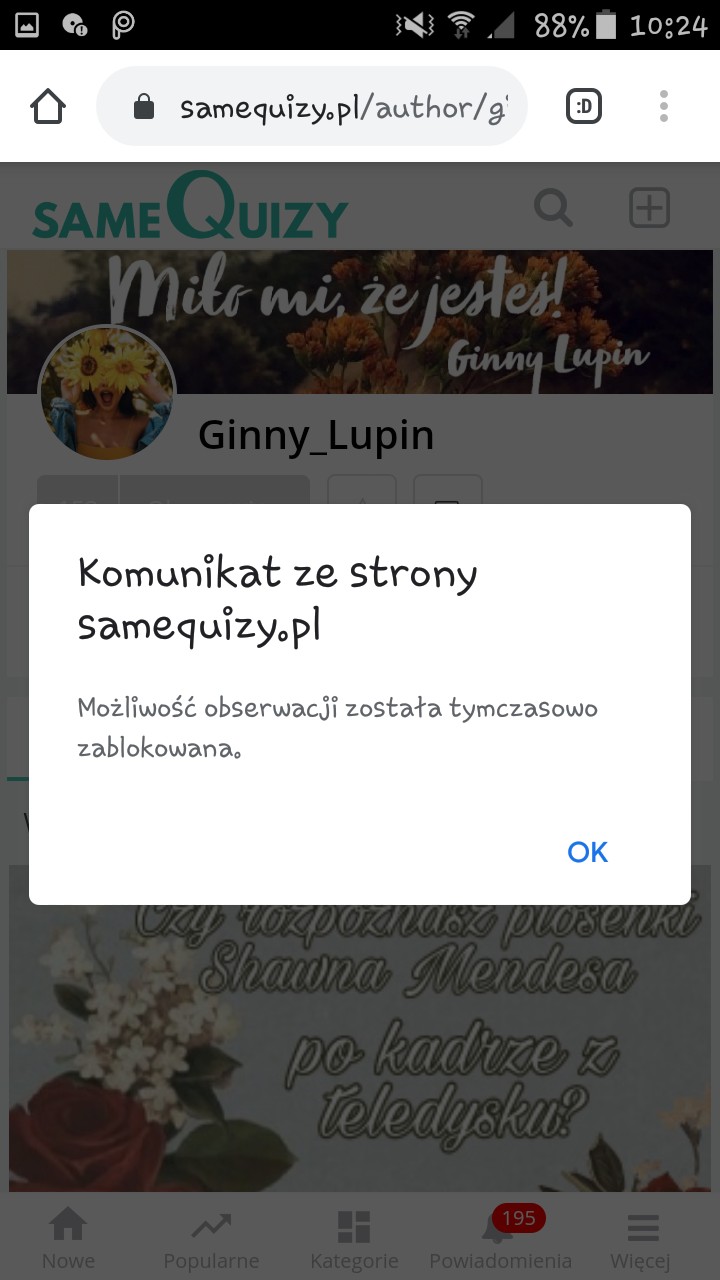Open the browser overflow menu
720x1280 pixels.
[664, 106]
